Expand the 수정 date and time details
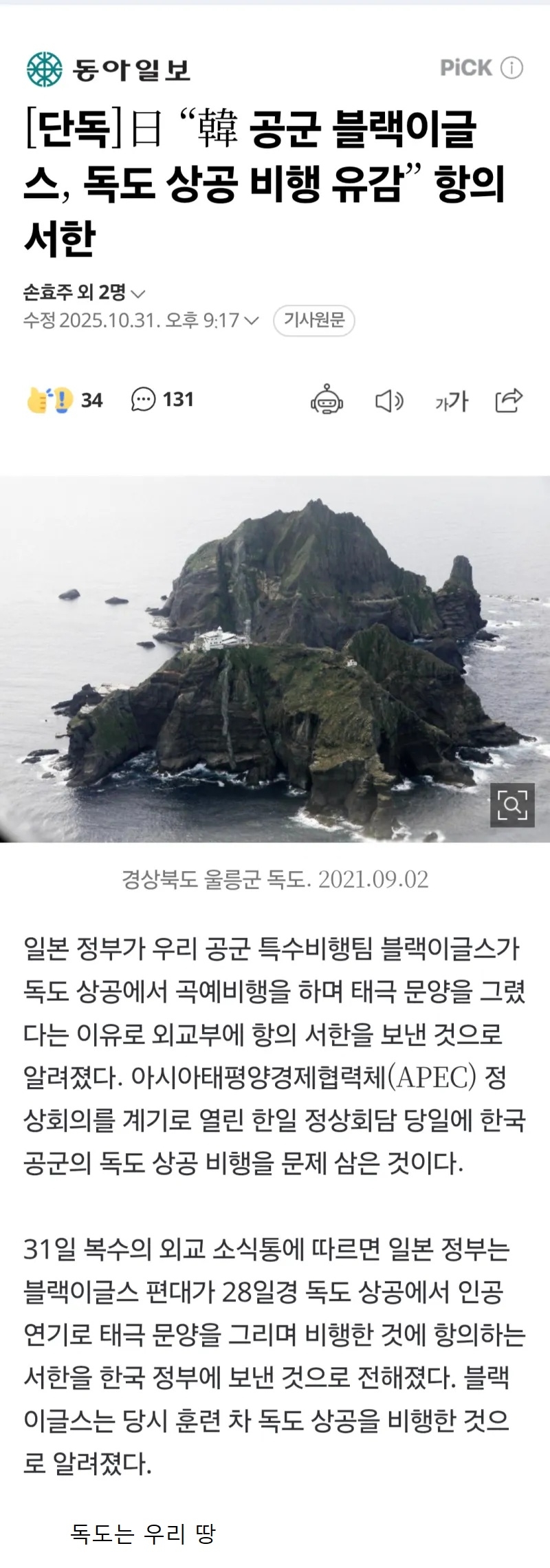 point(141,321)
